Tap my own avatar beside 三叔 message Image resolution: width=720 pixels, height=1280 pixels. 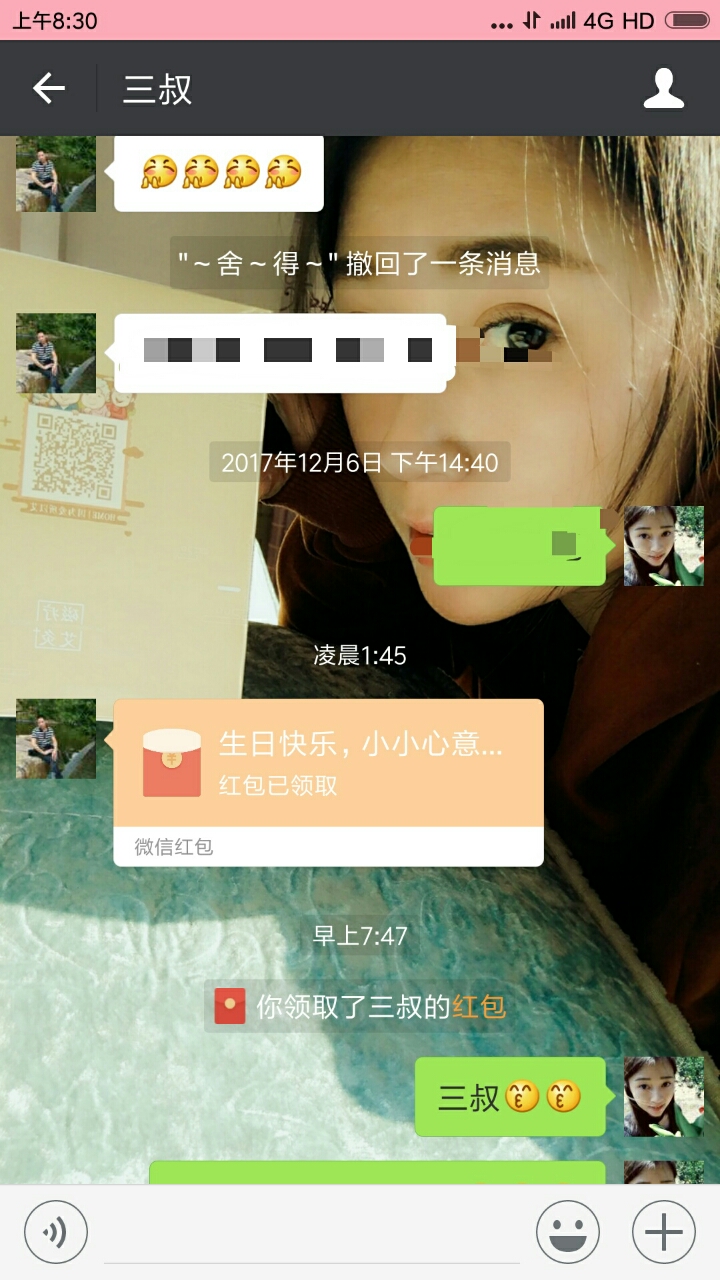coord(663,1097)
